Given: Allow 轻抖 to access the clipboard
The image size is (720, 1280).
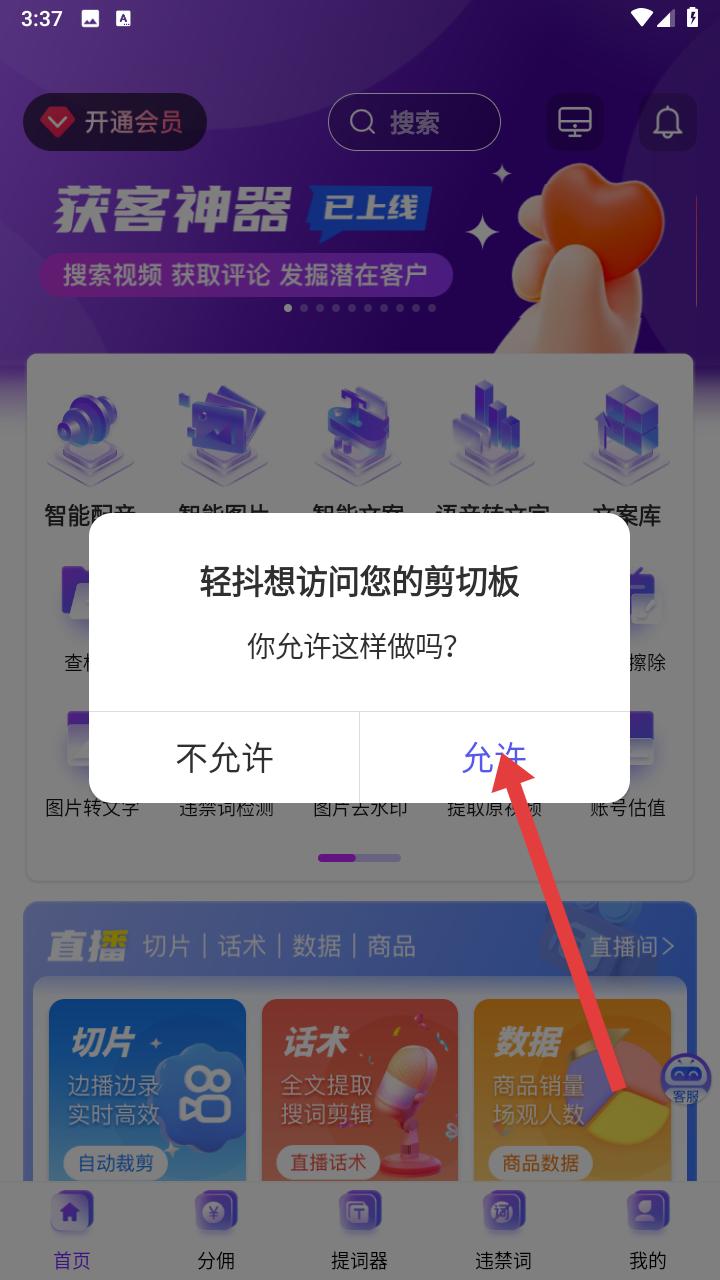Looking at the screenshot, I should pos(495,757).
